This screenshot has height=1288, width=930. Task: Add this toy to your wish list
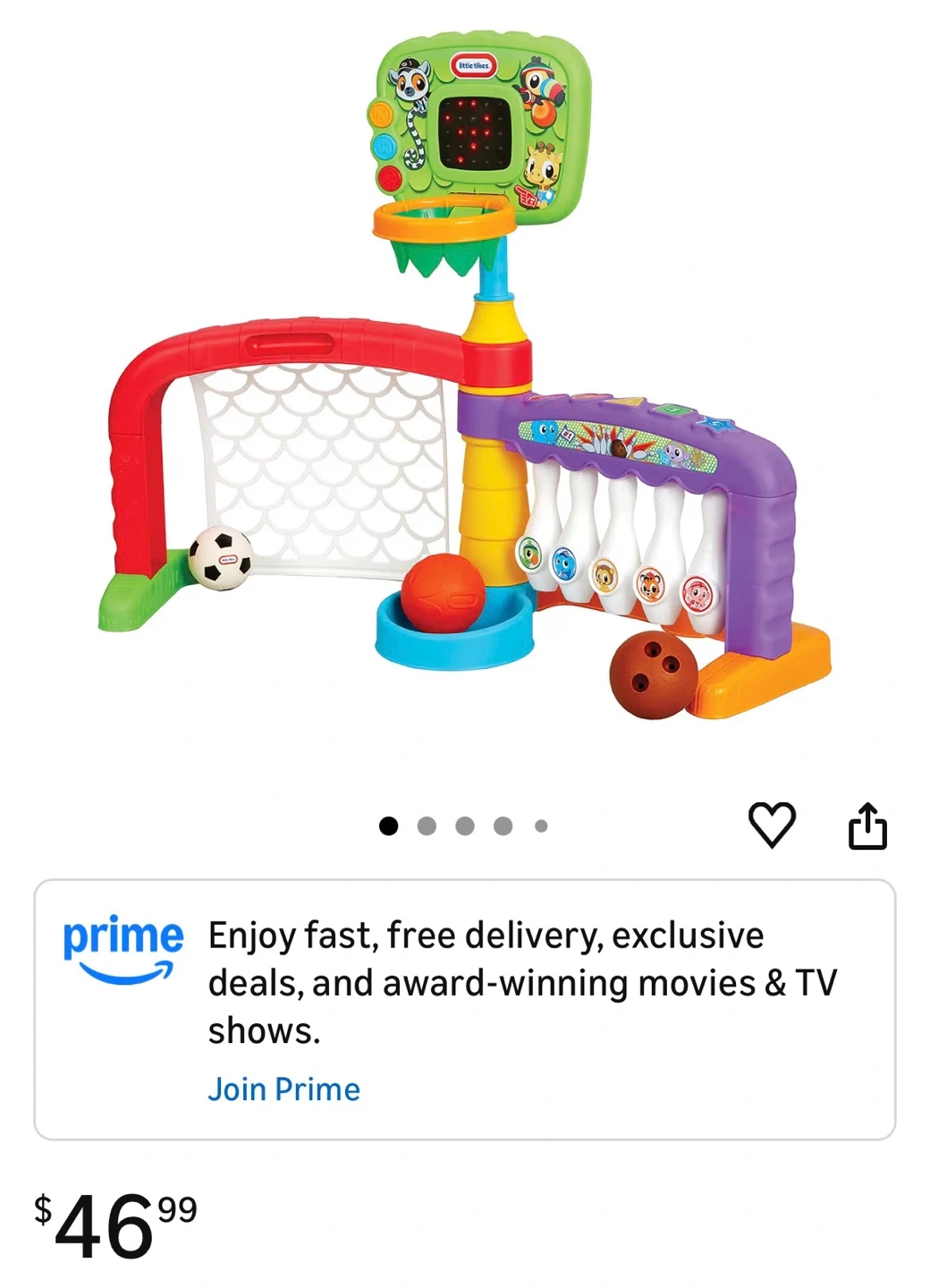(x=772, y=825)
